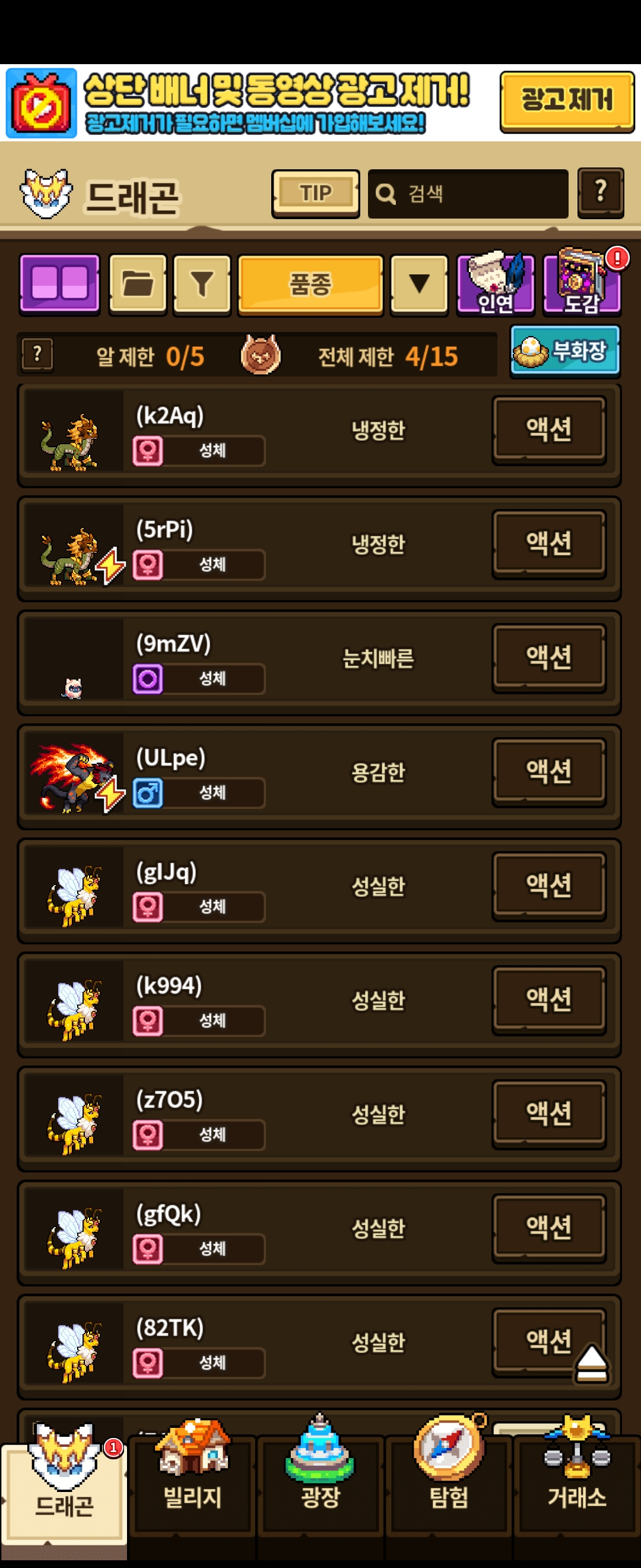Screen dimensions: 641x1568
Task: Open the TIP button
Action: [x=315, y=194]
